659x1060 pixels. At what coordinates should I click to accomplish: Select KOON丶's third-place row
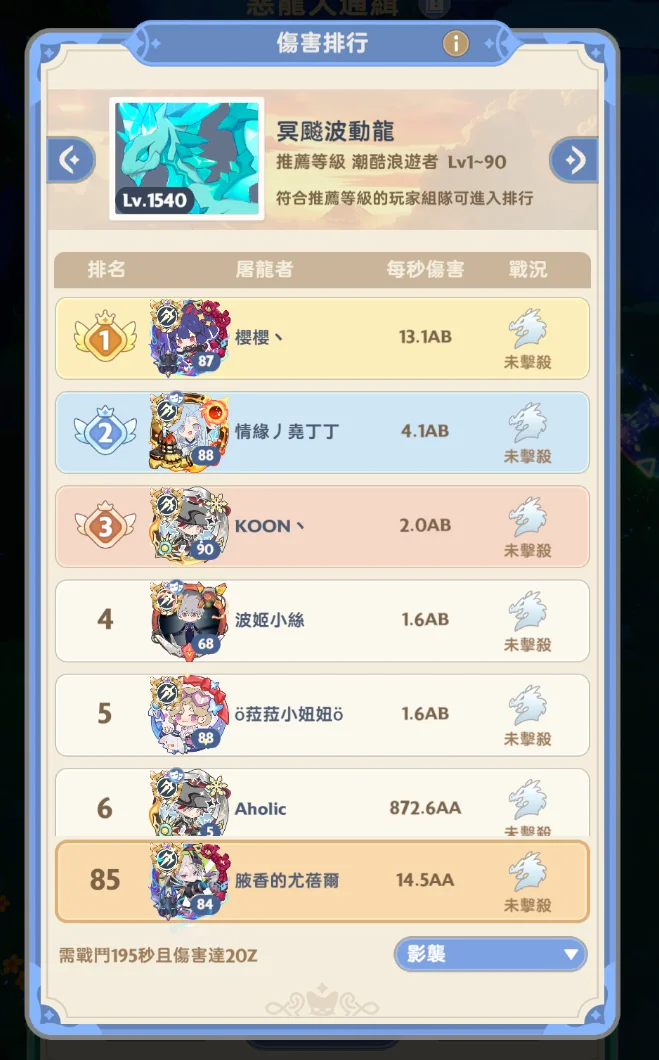pyautogui.click(x=321, y=526)
